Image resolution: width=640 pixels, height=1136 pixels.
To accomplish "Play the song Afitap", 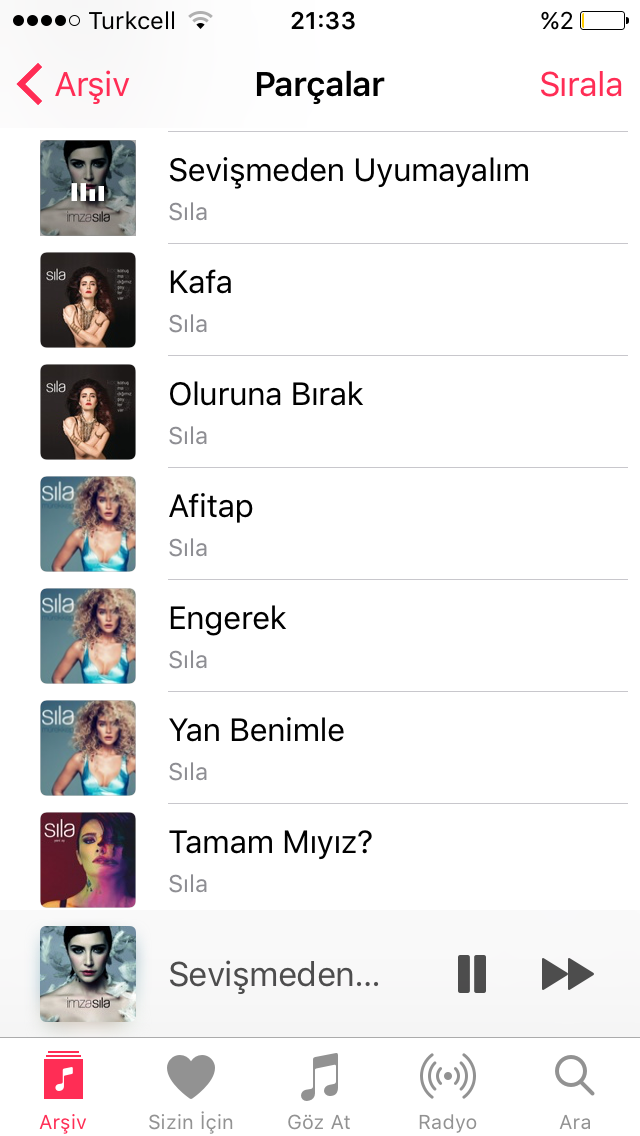I will click(x=320, y=524).
